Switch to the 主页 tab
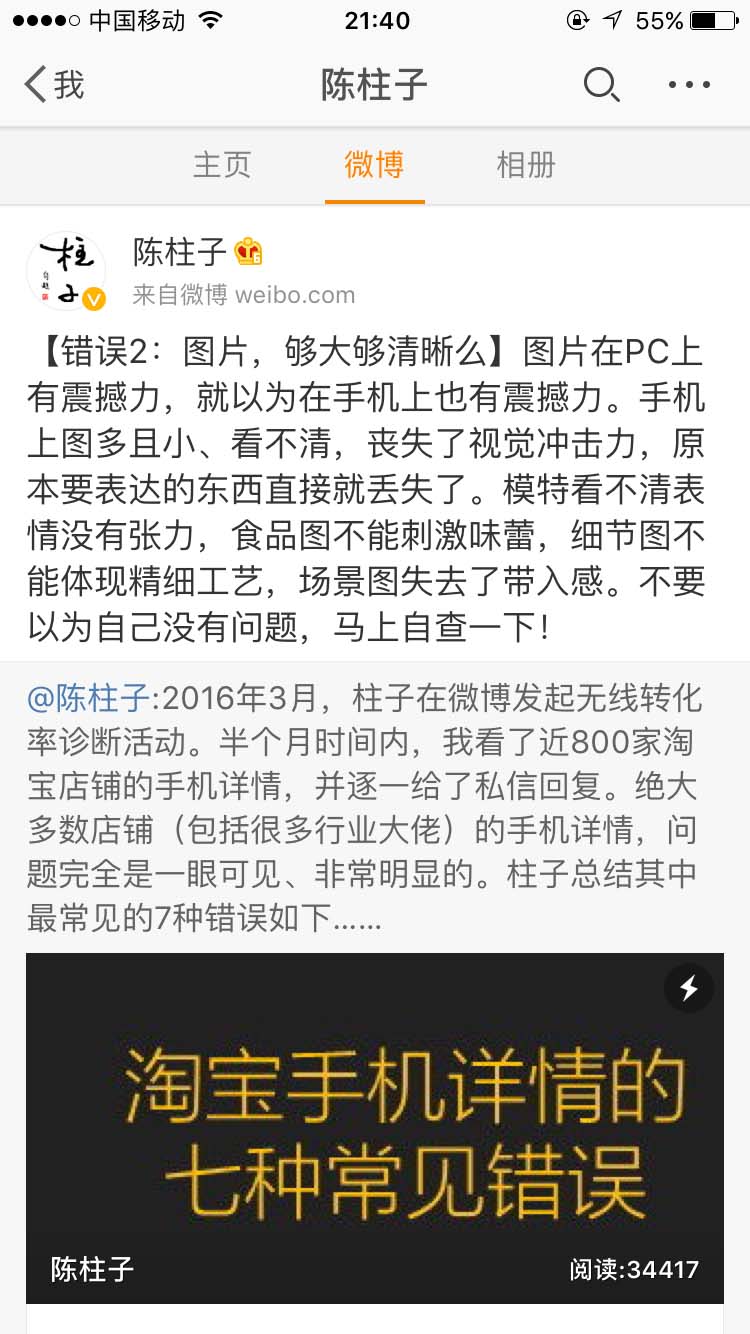Image resolution: width=750 pixels, height=1334 pixels. coord(221,165)
